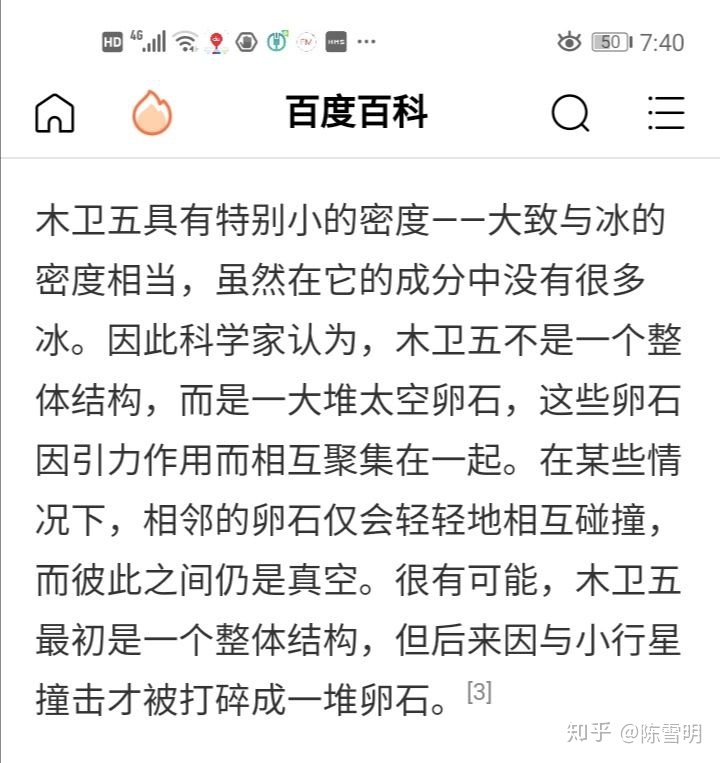This screenshot has height=763, width=720.
Task: Open reference footnote [3]
Action: [479, 692]
